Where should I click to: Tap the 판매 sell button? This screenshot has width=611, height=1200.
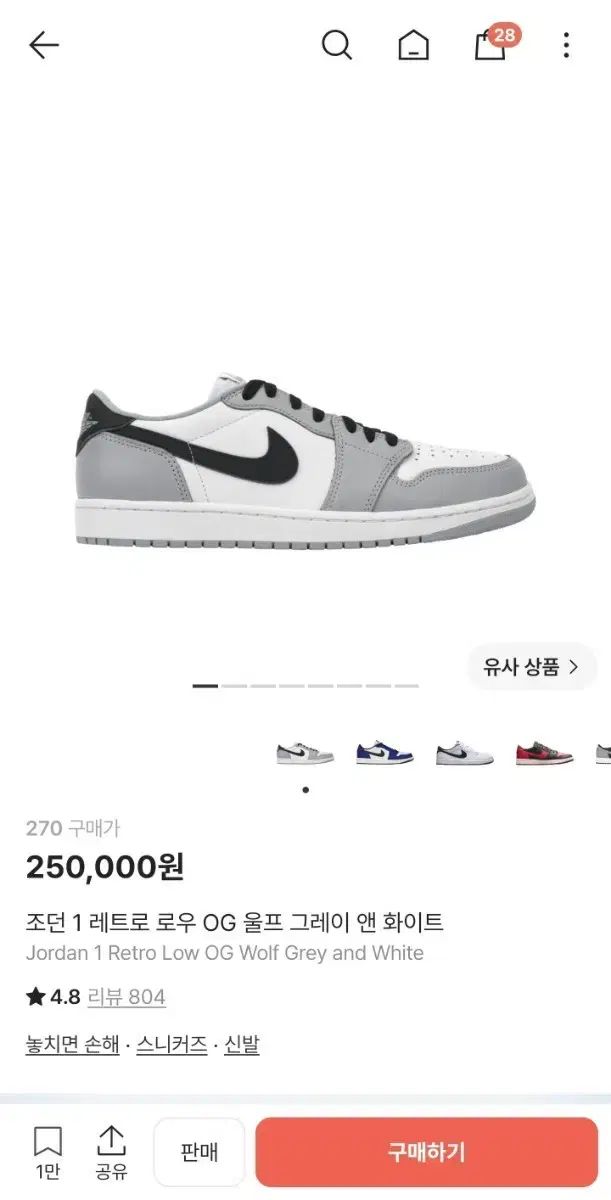199,1152
